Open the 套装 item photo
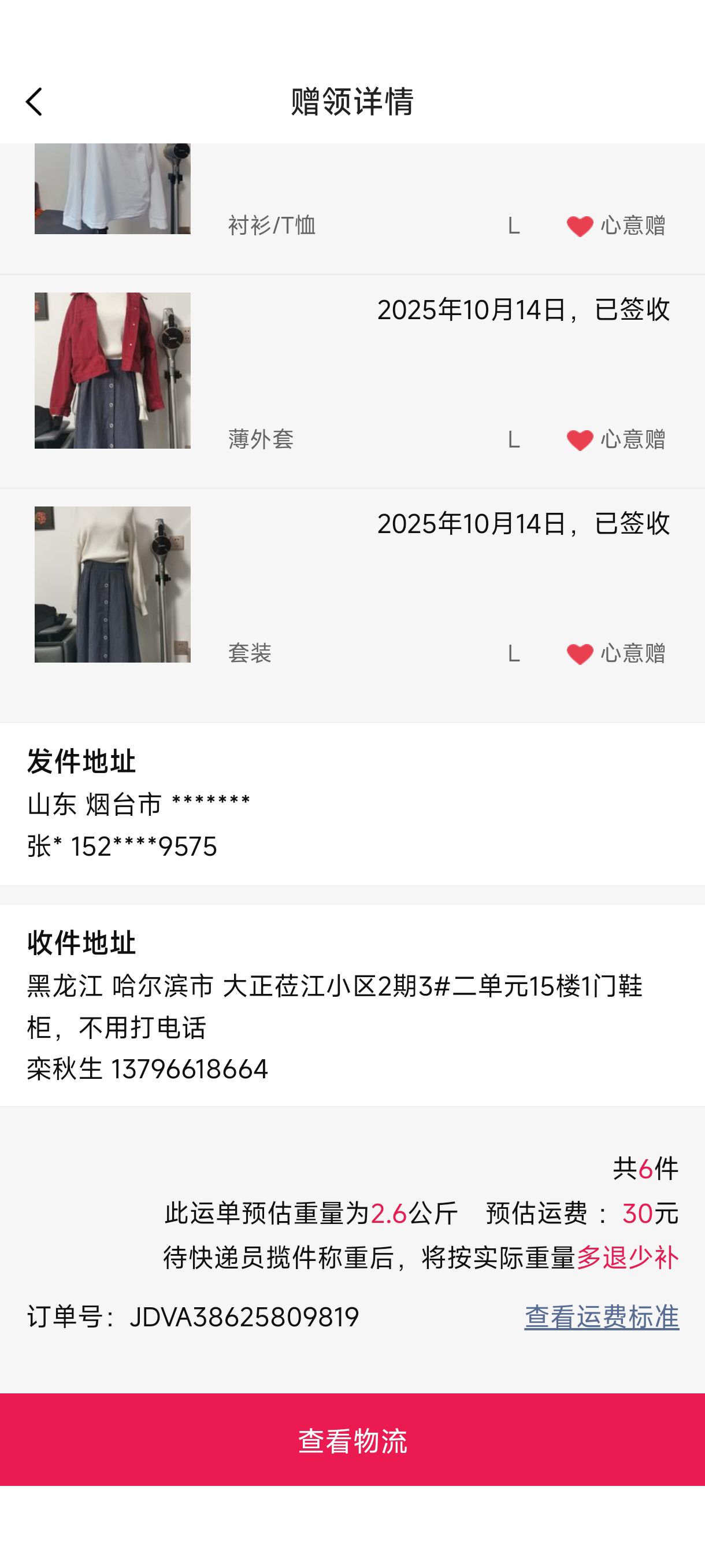This screenshot has width=705, height=1568. pyautogui.click(x=113, y=585)
